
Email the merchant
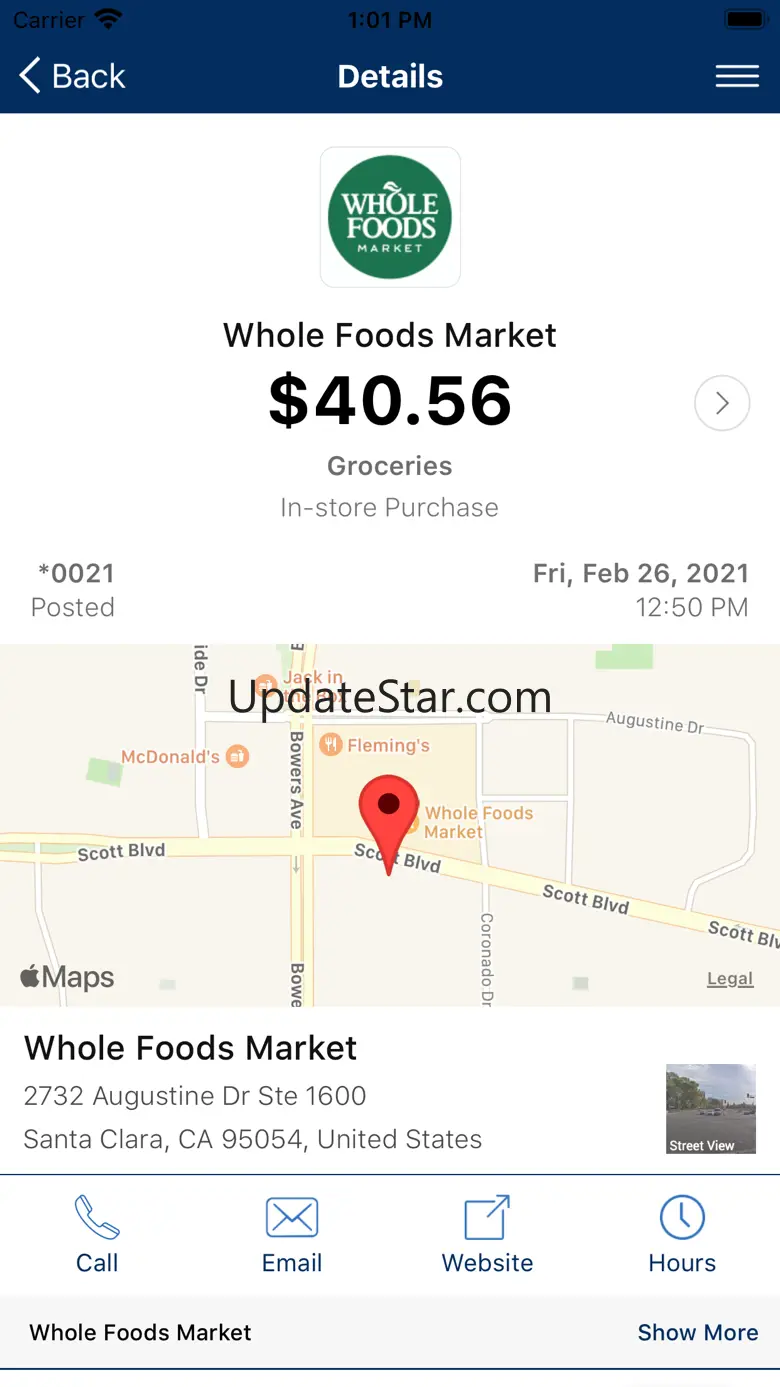[x=292, y=1234]
